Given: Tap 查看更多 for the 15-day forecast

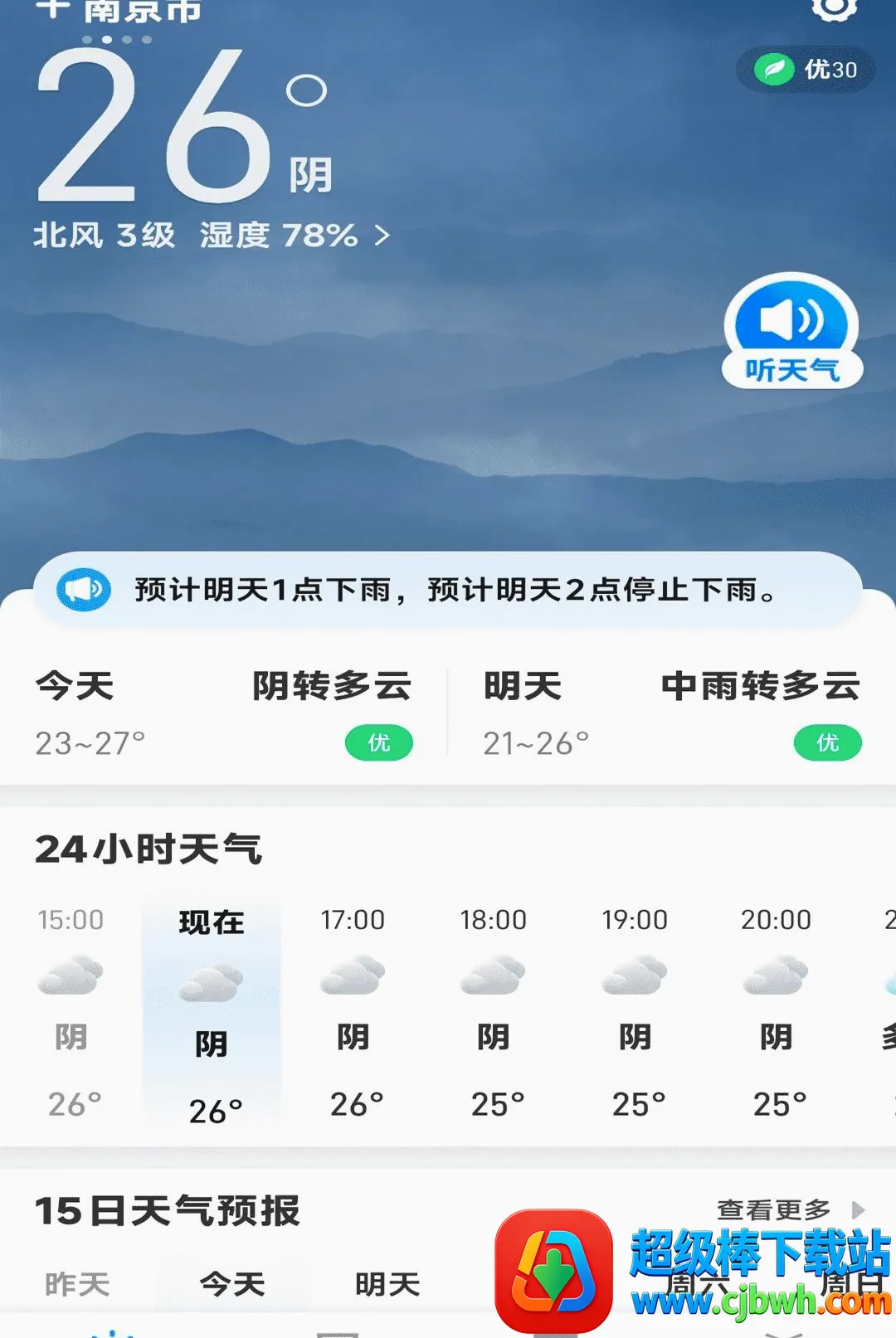Looking at the screenshot, I should (790, 1210).
